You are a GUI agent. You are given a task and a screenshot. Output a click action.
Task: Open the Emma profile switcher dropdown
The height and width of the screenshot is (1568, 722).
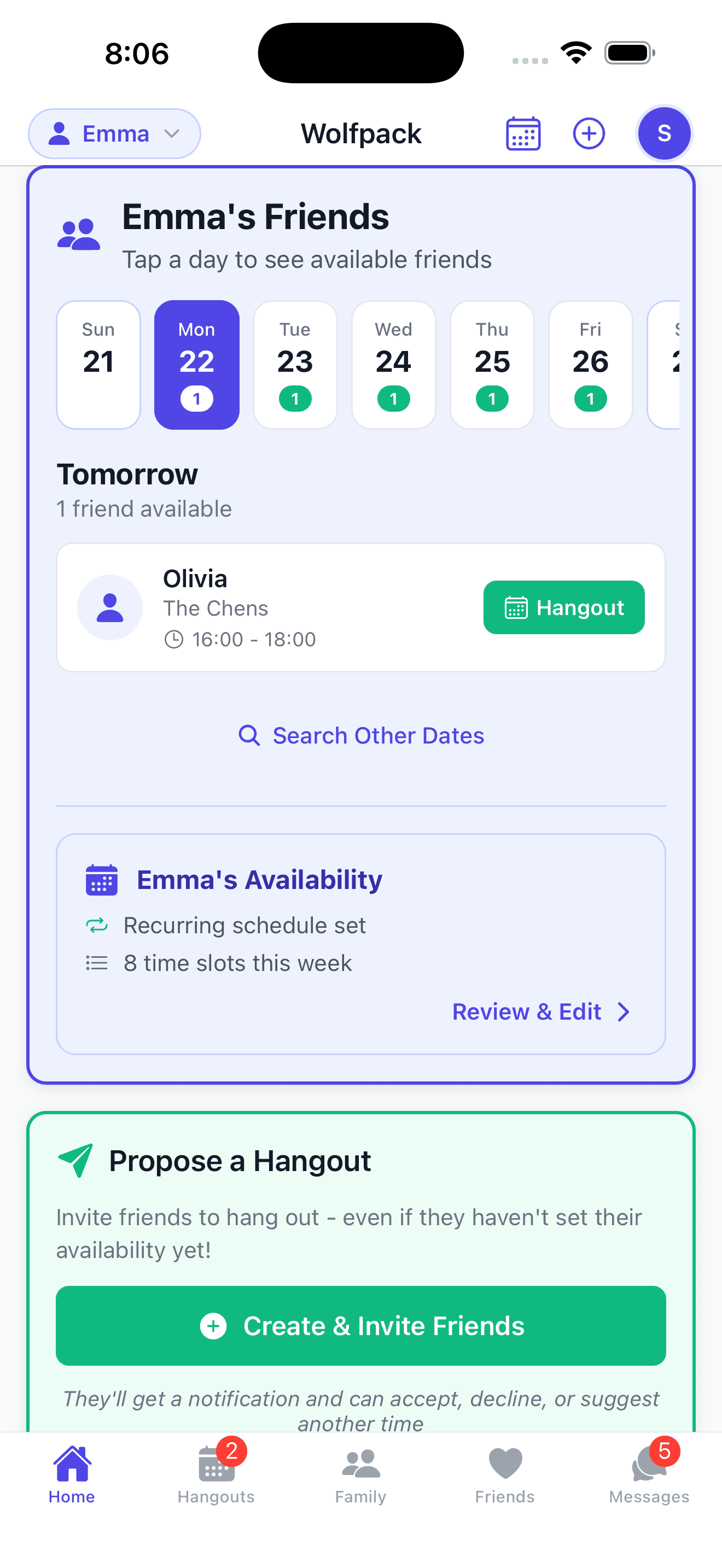(x=114, y=133)
